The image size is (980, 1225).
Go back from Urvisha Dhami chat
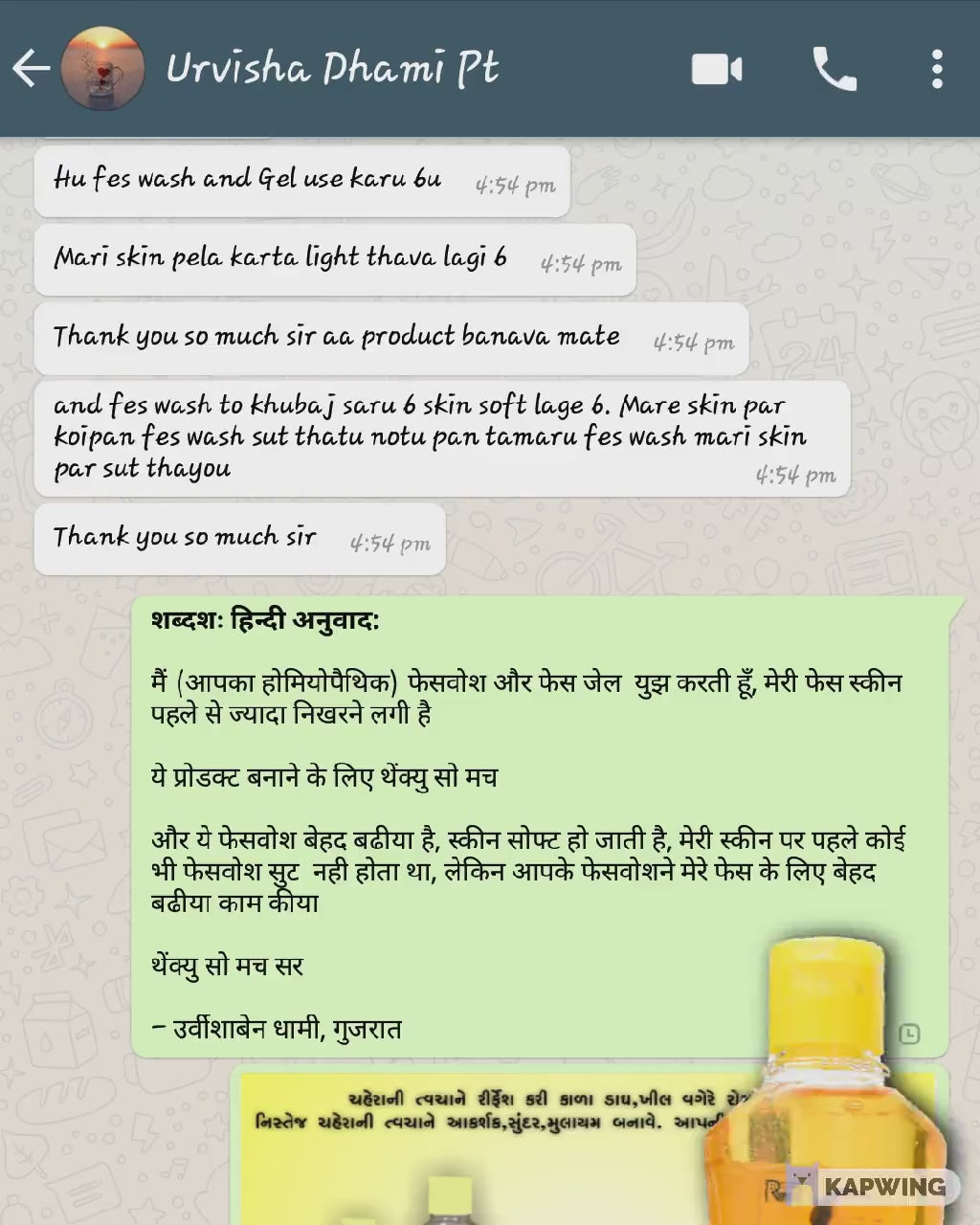coord(31,69)
